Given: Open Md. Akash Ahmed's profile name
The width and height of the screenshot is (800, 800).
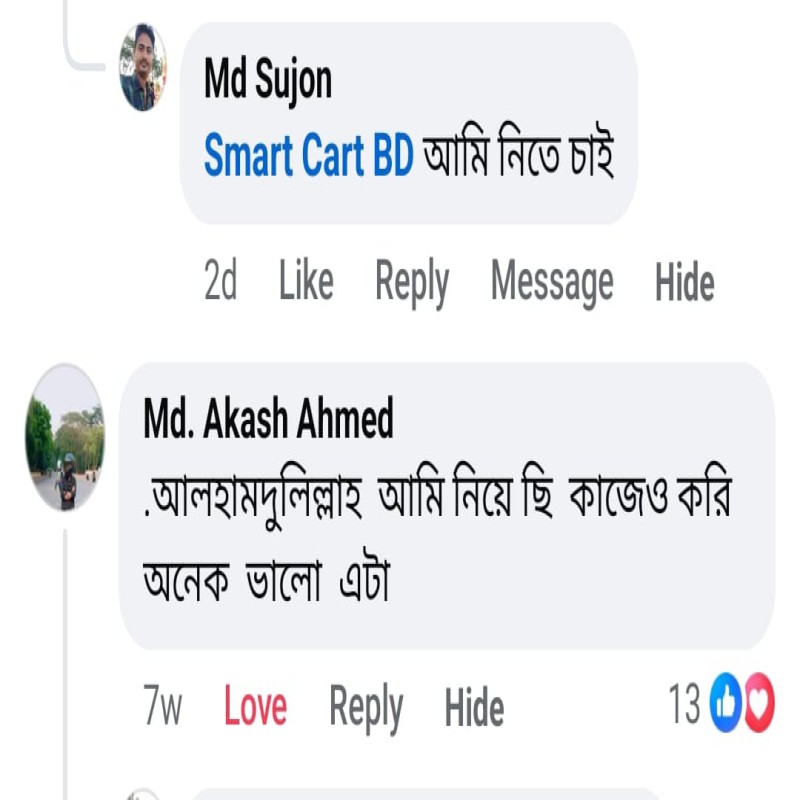Looking at the screenshot, I should 268,421.
